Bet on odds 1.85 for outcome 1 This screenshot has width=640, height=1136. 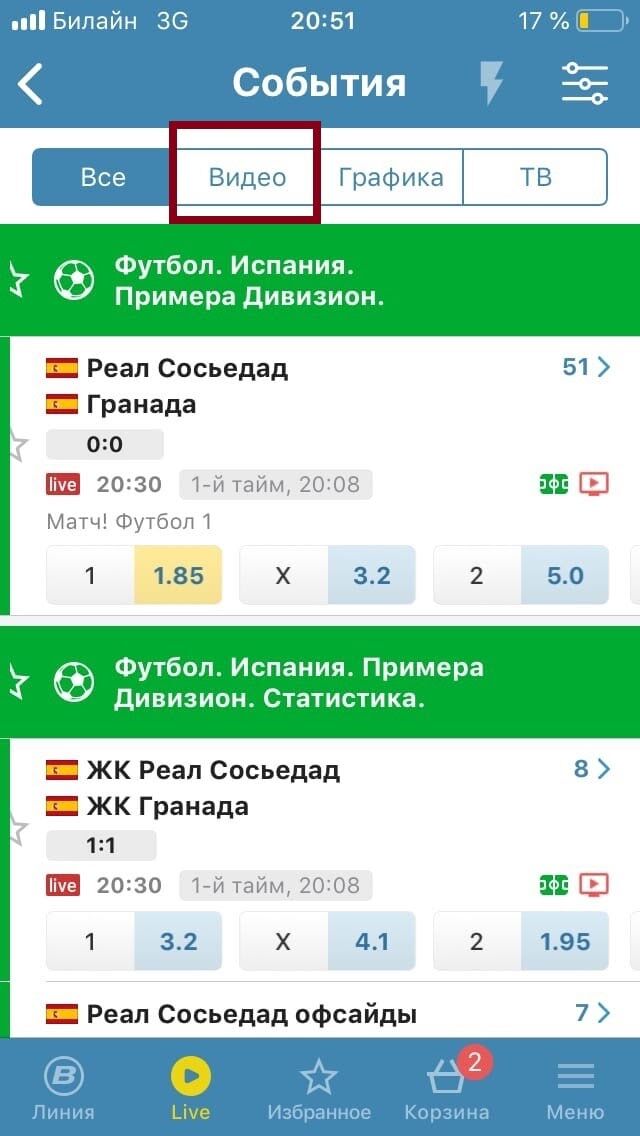coord(177,575)
